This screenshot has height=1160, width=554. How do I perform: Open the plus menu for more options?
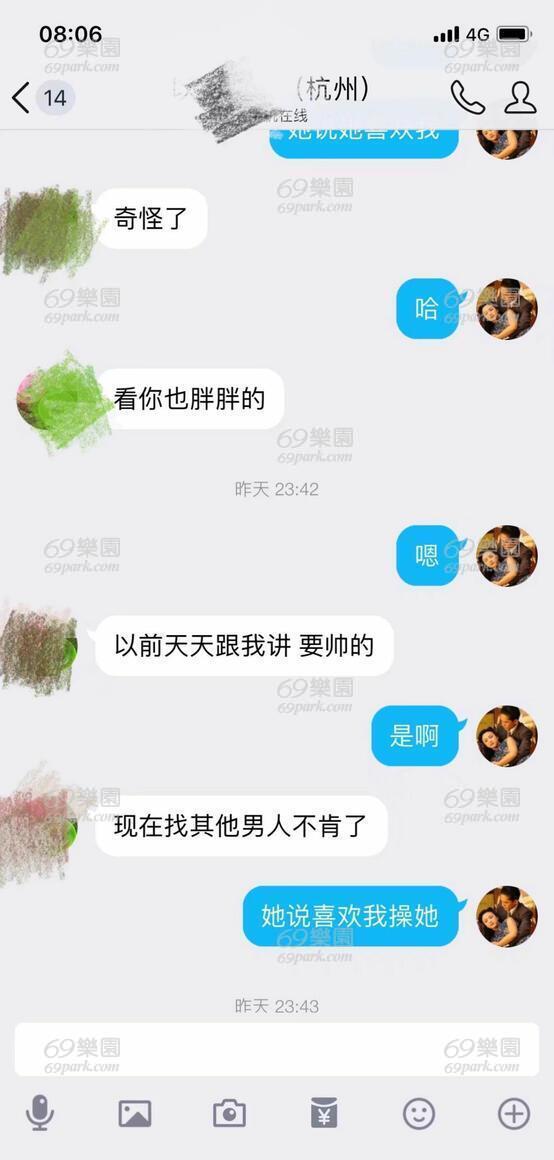pyautogui.click(x=514, y=1113)
